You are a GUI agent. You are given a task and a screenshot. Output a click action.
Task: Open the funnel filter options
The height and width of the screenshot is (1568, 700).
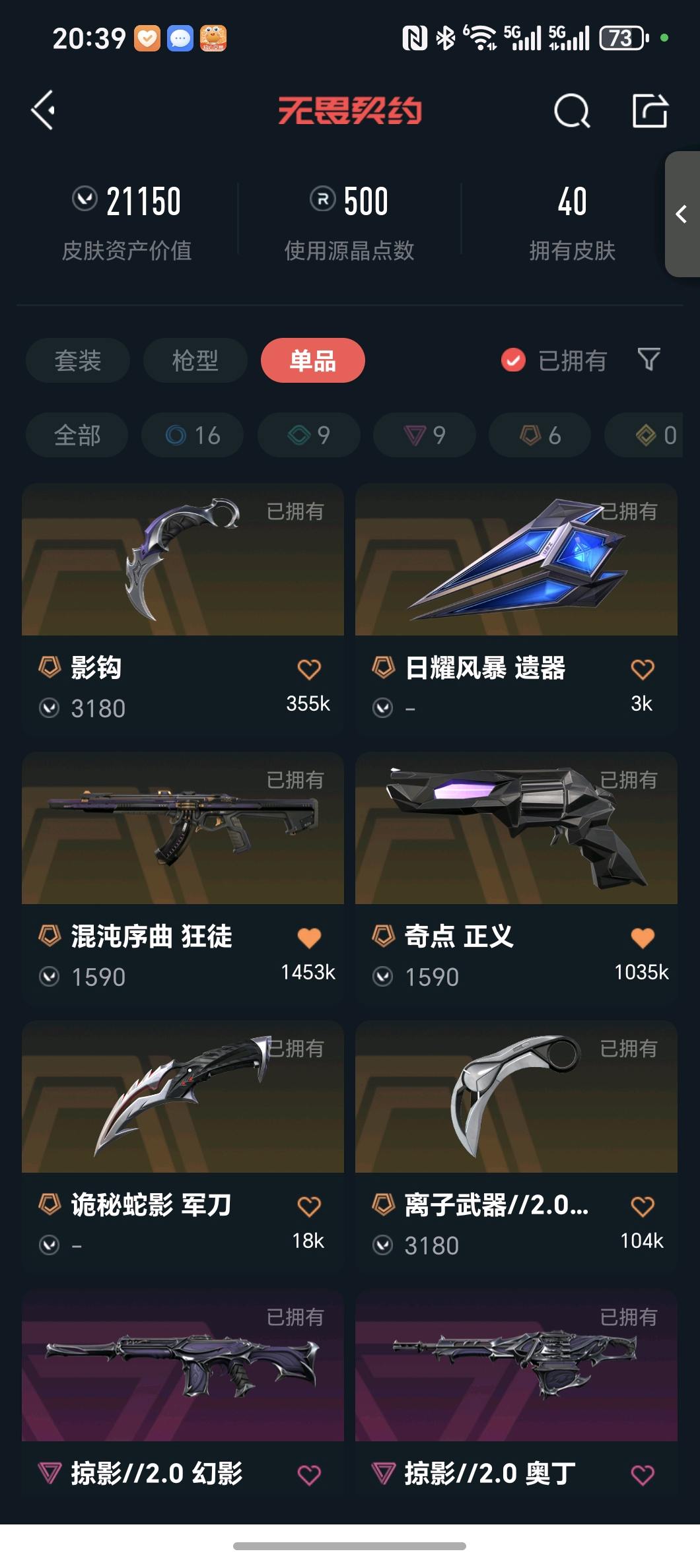click(649, 360)
